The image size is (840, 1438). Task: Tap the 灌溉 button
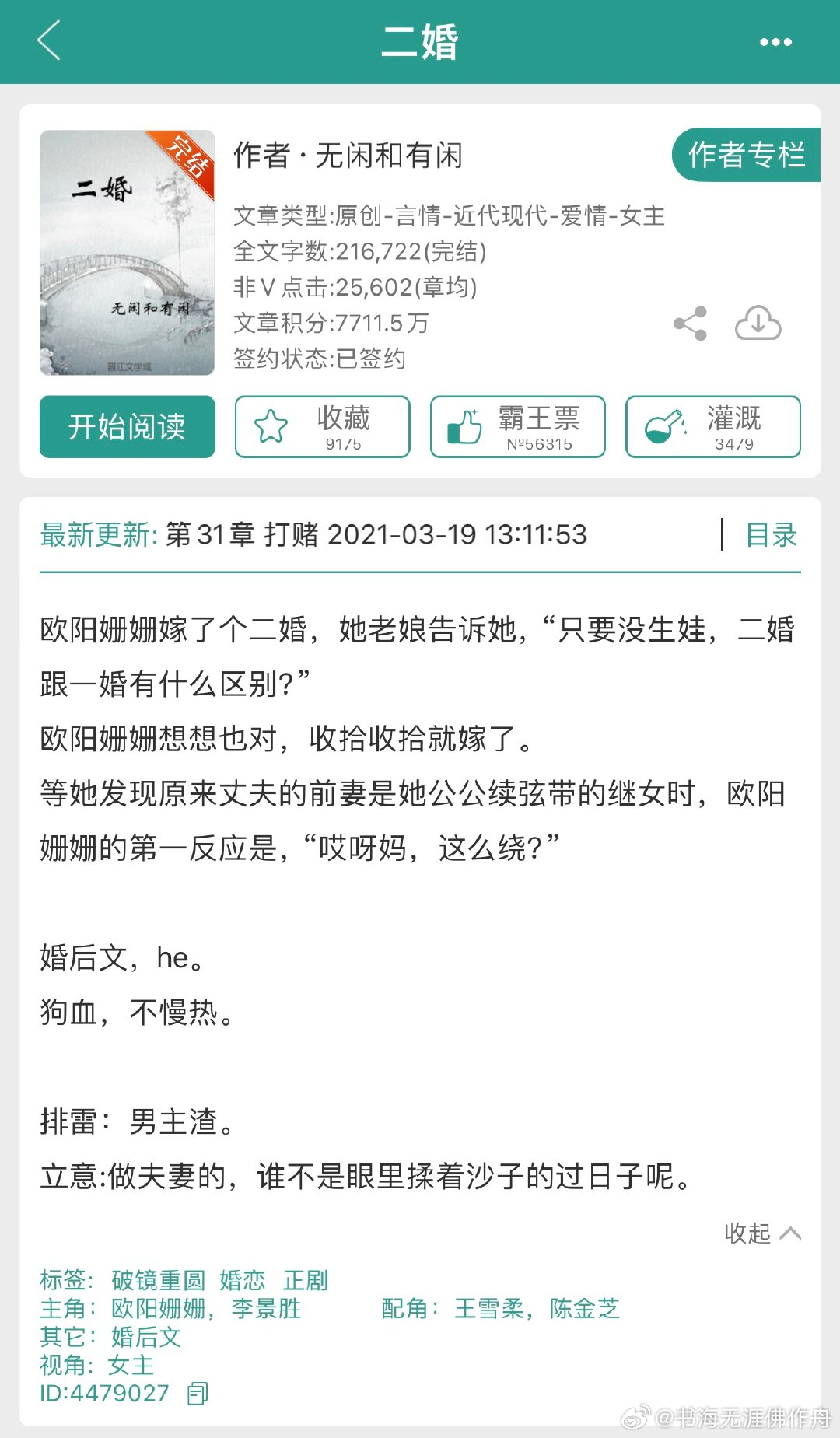point(712,427)
